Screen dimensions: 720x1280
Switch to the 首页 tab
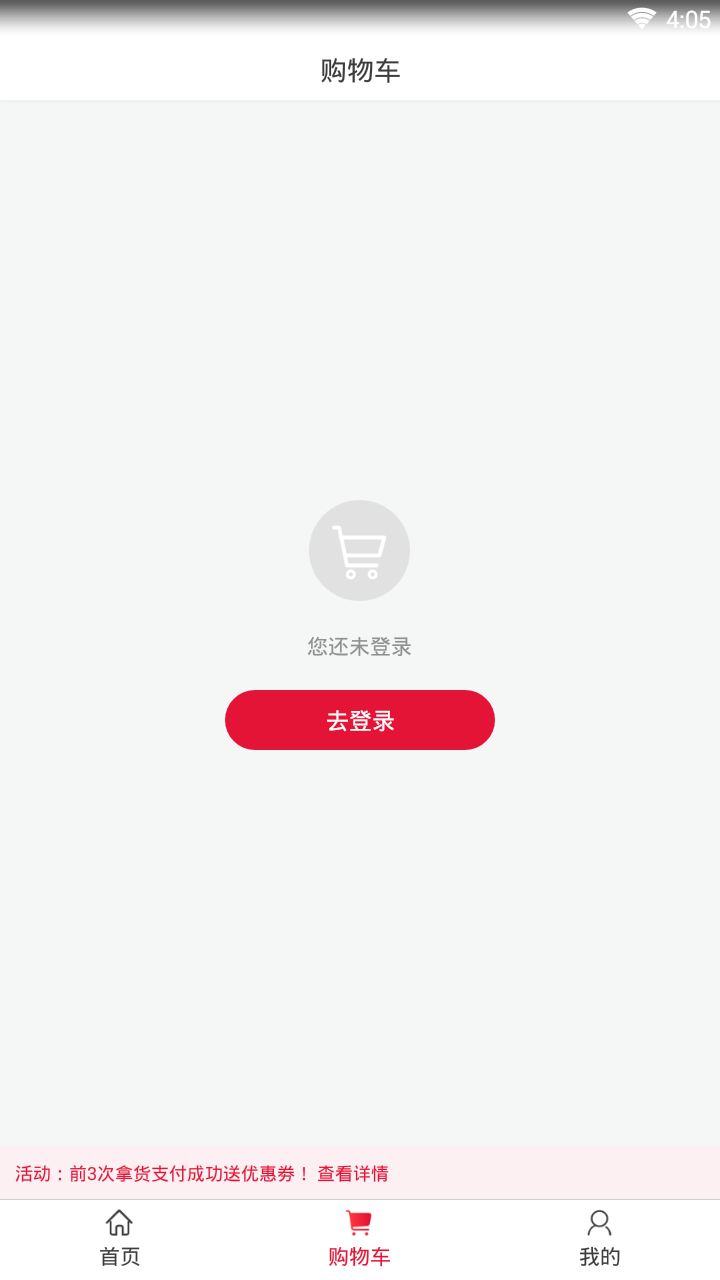[120, 1240]
